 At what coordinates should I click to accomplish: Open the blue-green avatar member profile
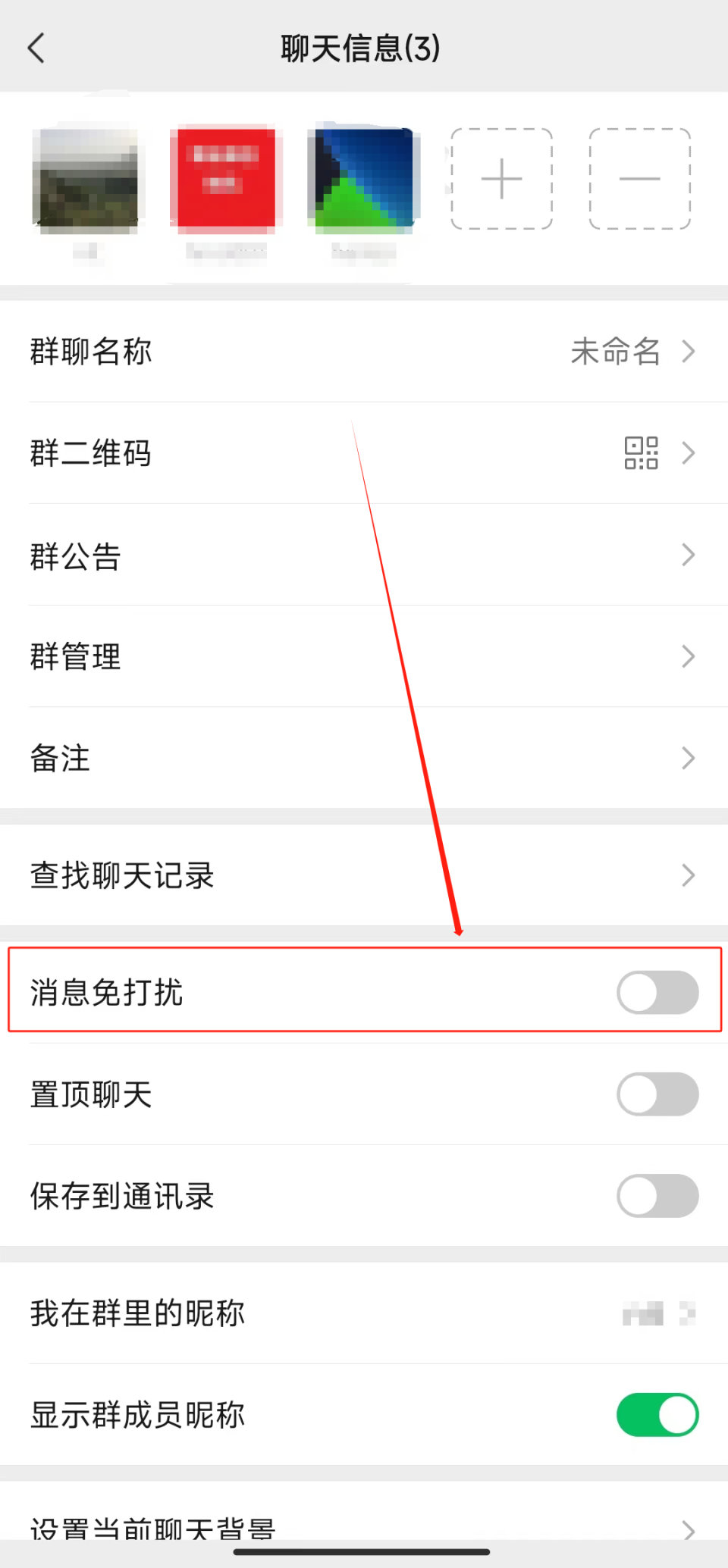click(364, 179)
